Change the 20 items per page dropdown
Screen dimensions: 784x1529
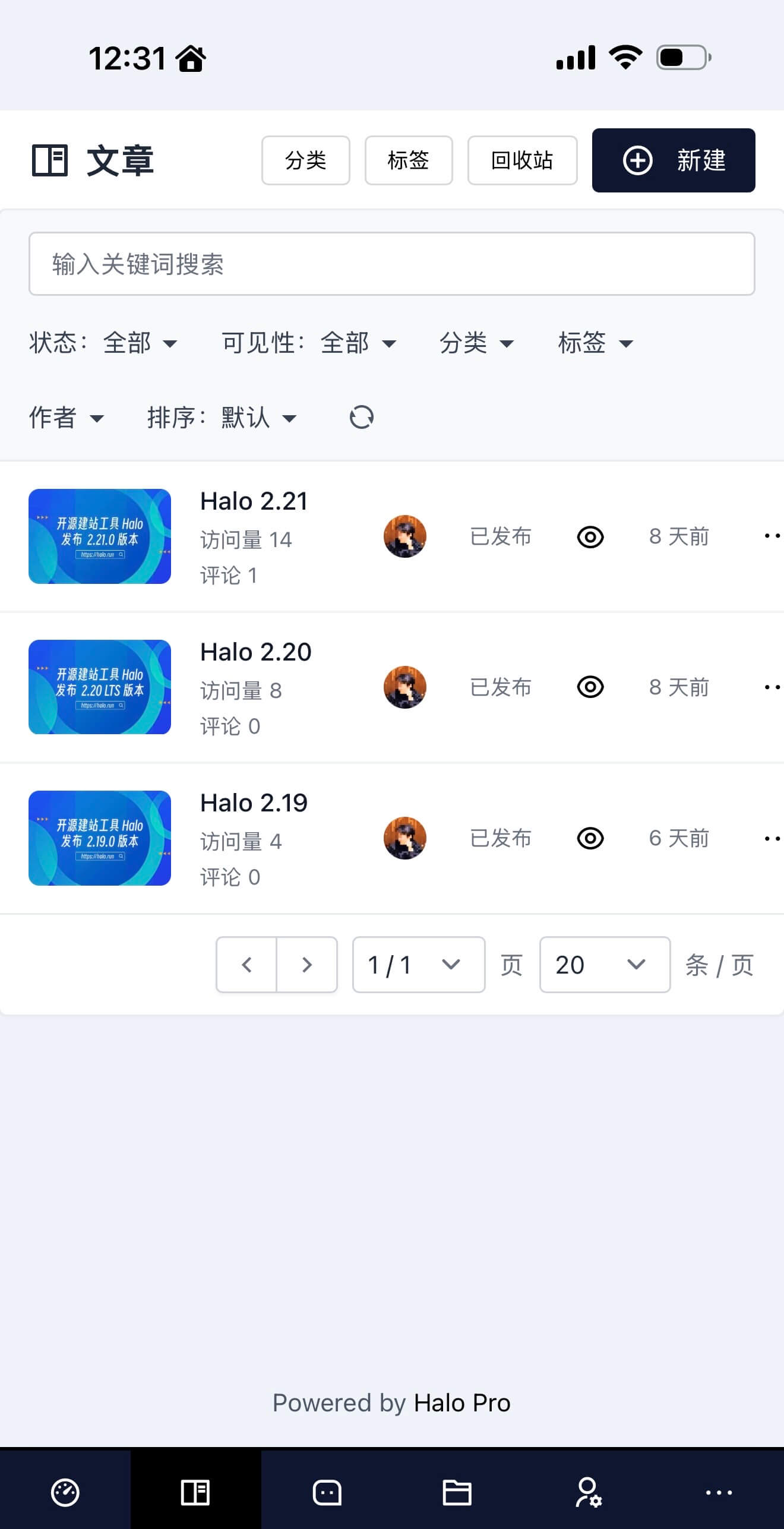click(604, 965)
